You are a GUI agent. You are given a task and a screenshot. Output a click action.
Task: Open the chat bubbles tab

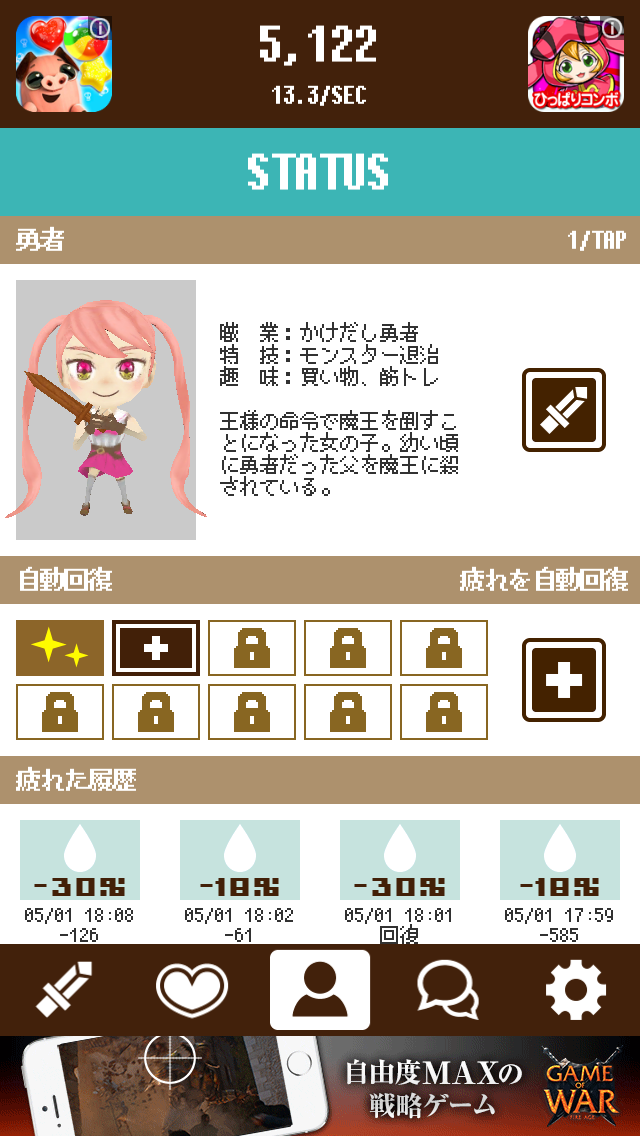[x=447, y=990]
